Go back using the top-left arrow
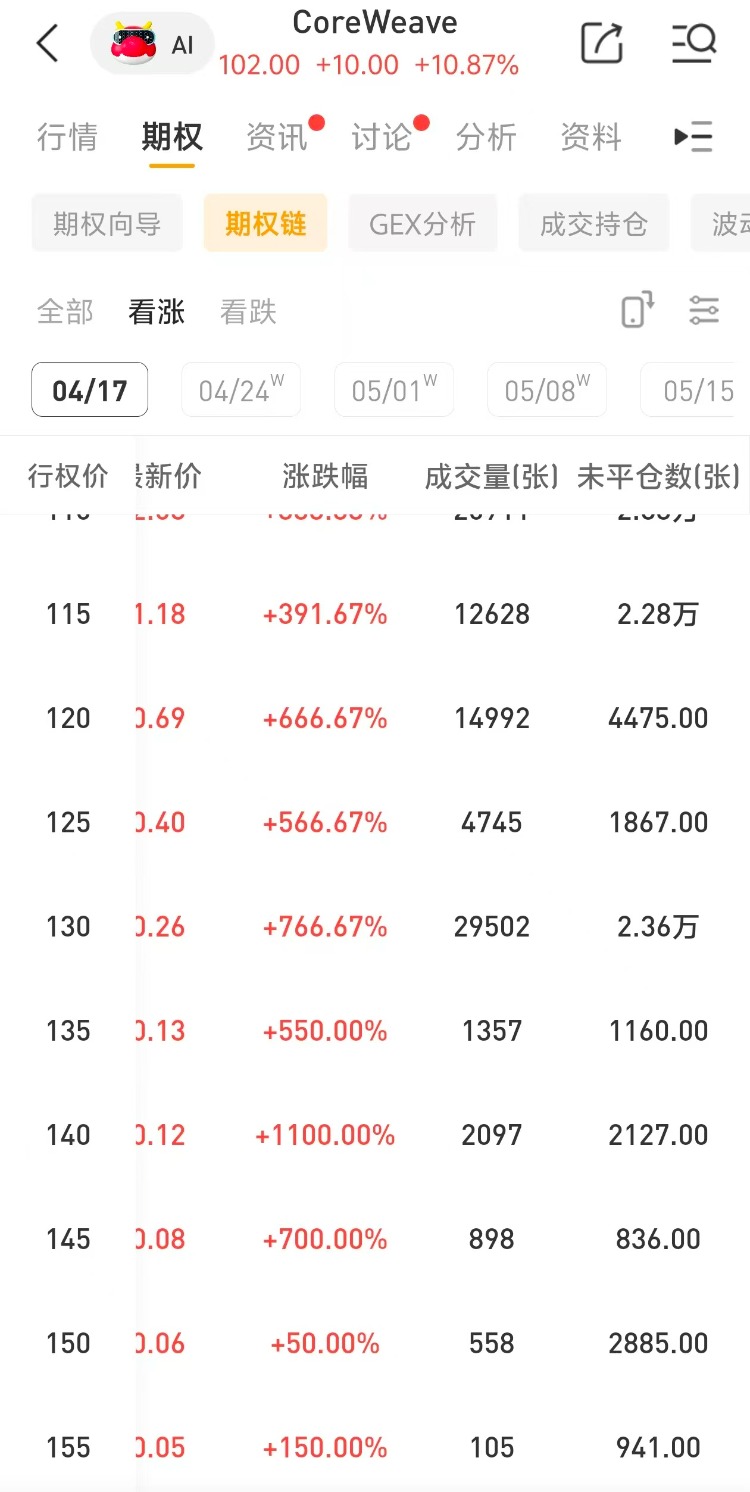The height and width of the screenshot is (1492, 750). tap(47, 44)
